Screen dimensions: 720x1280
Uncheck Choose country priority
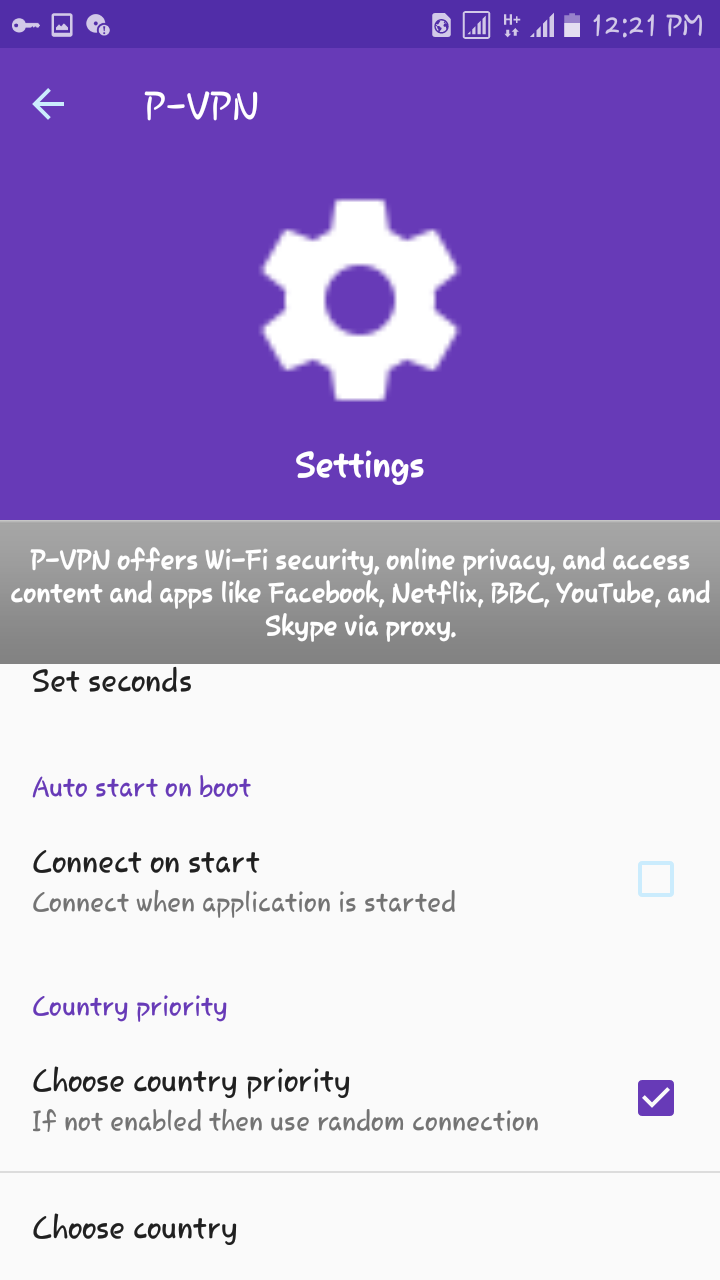(656, 1098)
